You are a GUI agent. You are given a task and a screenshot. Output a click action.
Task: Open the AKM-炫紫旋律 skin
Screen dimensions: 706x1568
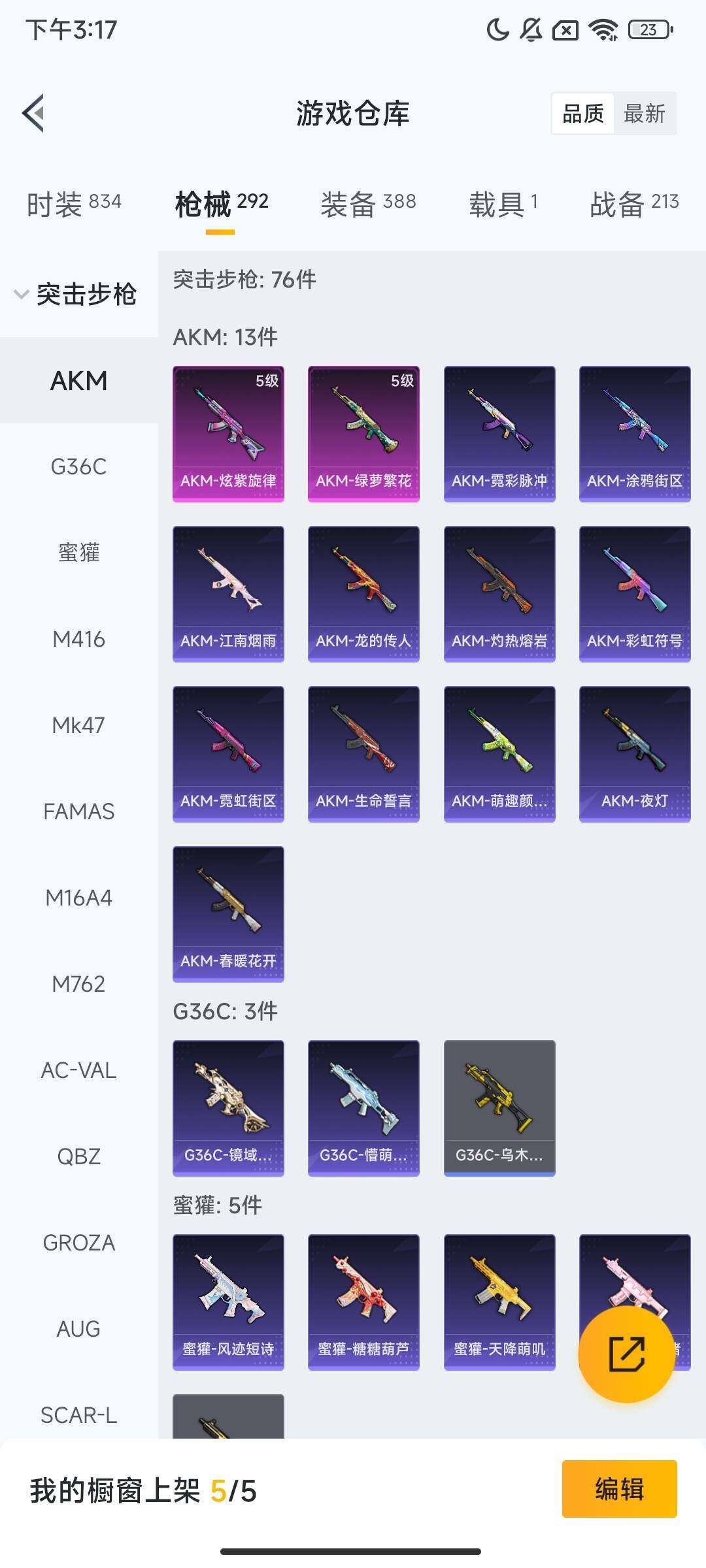[228, 434]
